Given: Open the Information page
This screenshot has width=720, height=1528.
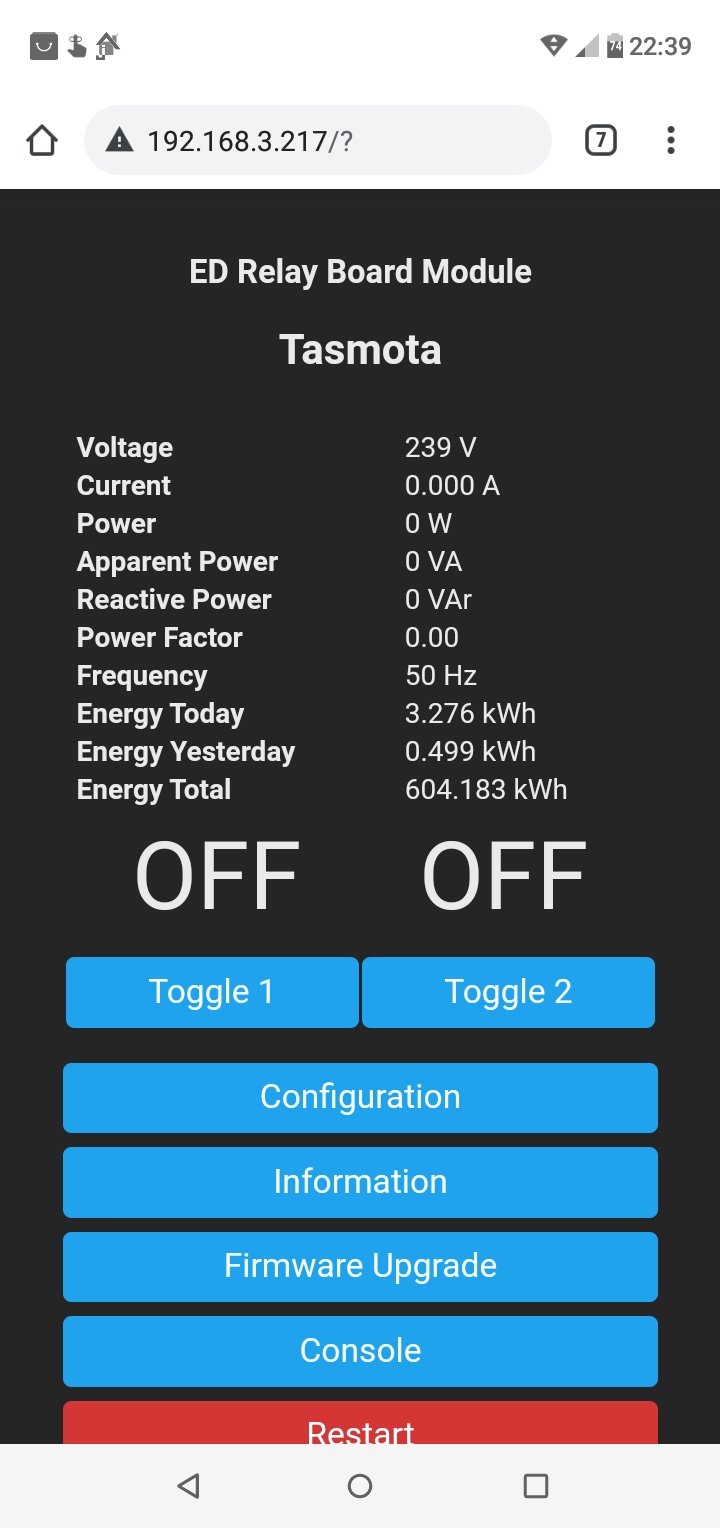Looking at the screenshot, I should tap(360, 1182).
